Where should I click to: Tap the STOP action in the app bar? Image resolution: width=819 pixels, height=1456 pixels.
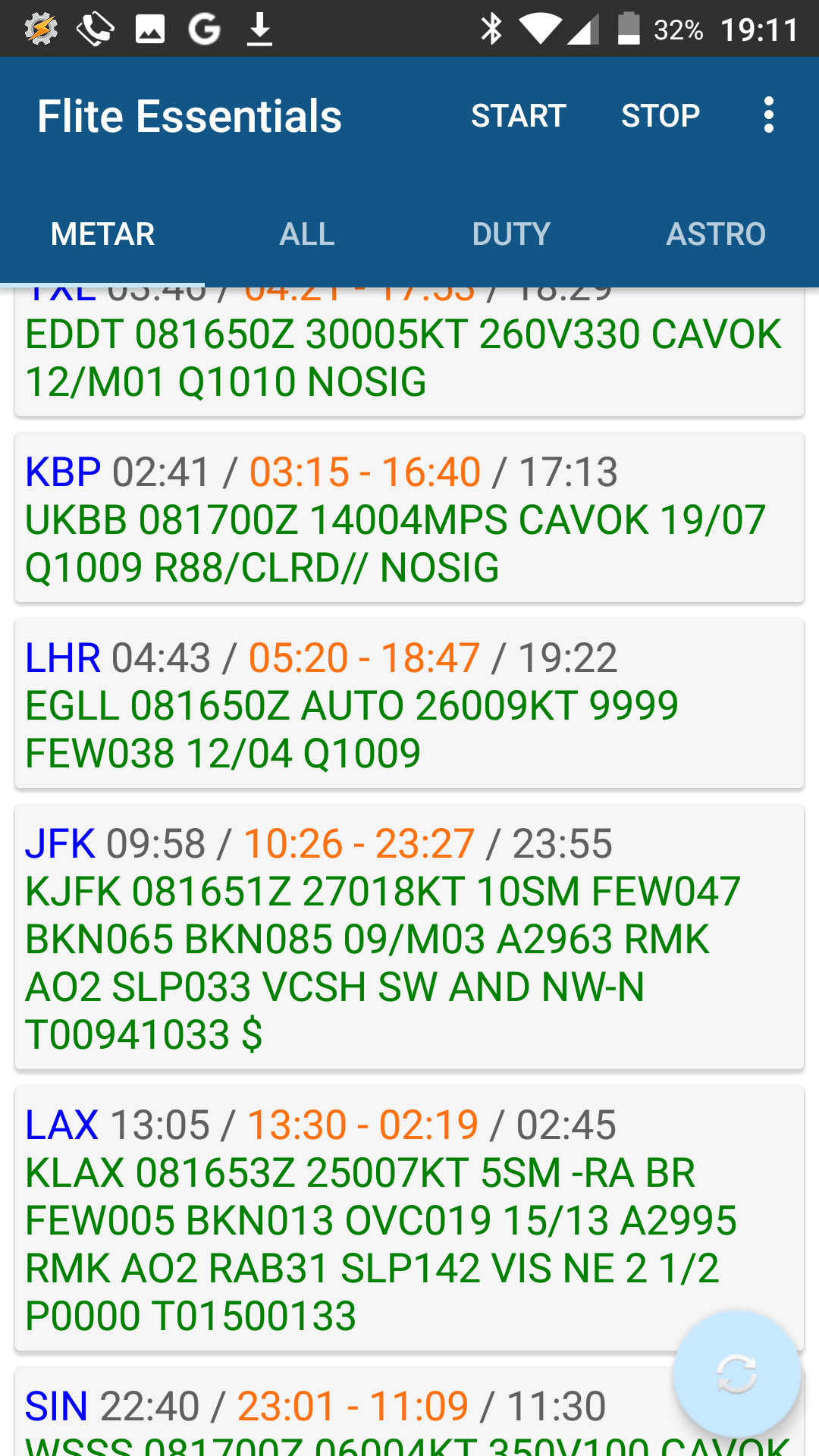660,115
